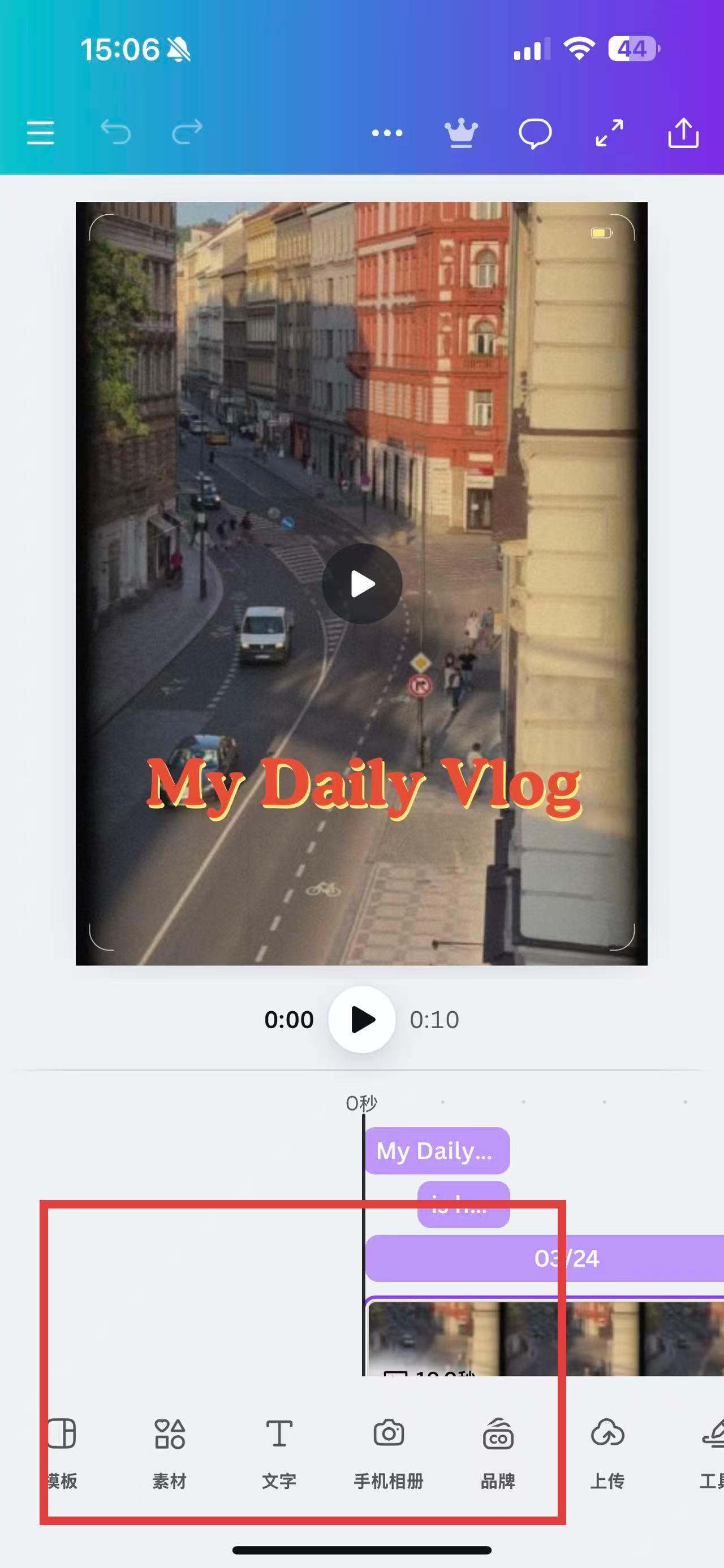Select the 03/24 timeline clip
This screenshot has height=1568, width=724.
click(x=566, y=1258)
